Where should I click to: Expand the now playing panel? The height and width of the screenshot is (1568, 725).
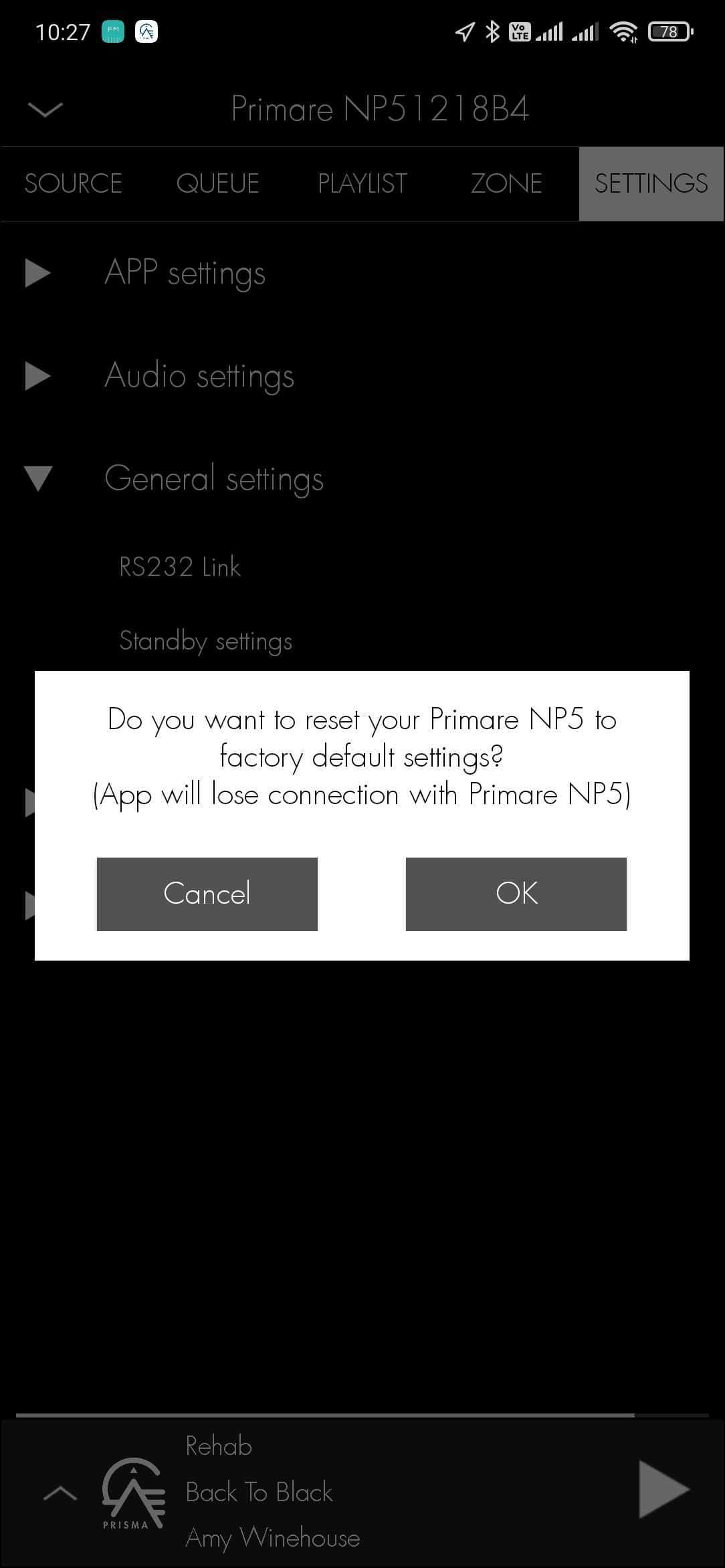[x=60, y=1492]
